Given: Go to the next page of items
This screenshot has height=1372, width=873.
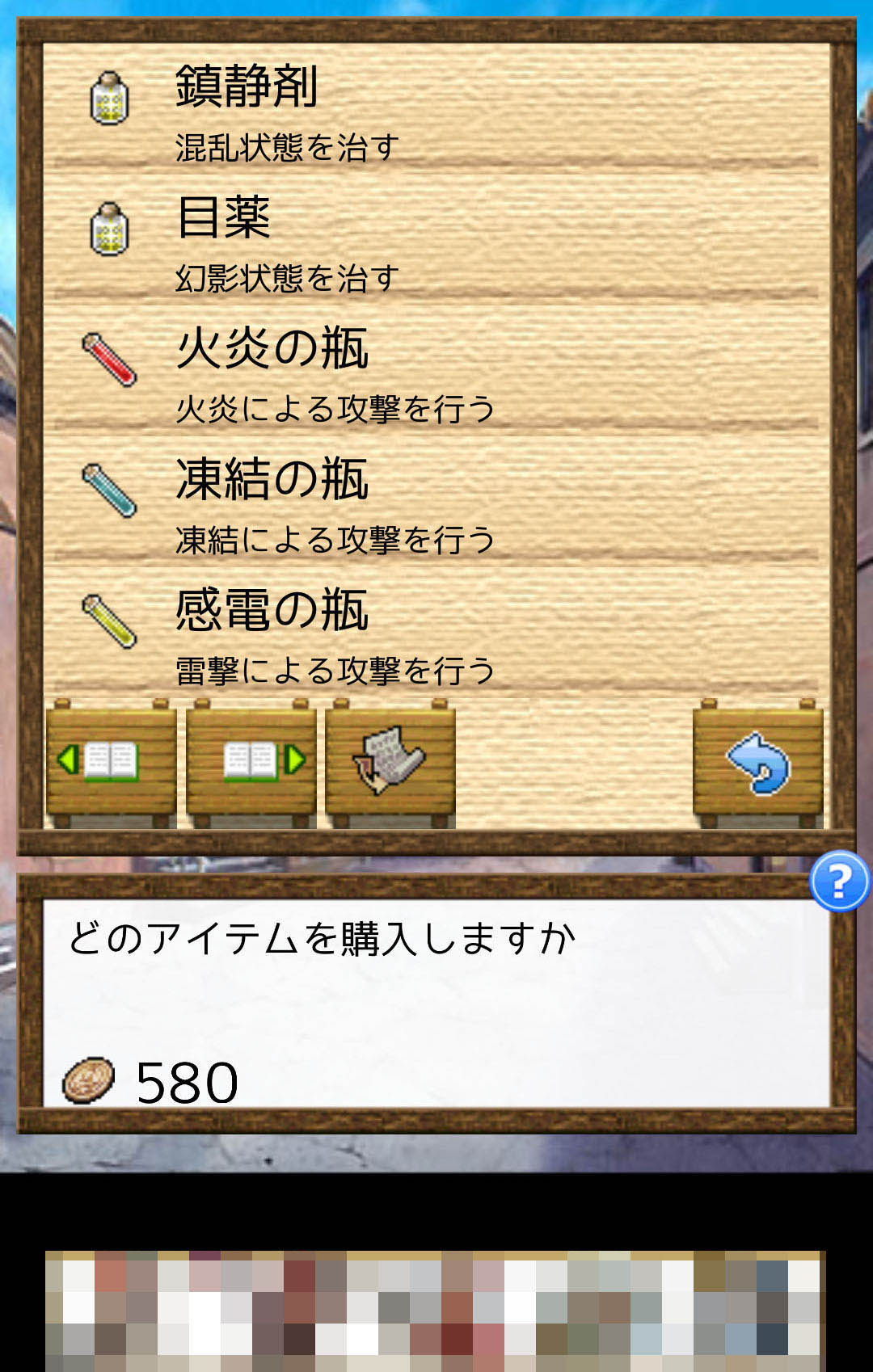Looking at the screenshot, I should click(251, 762).
